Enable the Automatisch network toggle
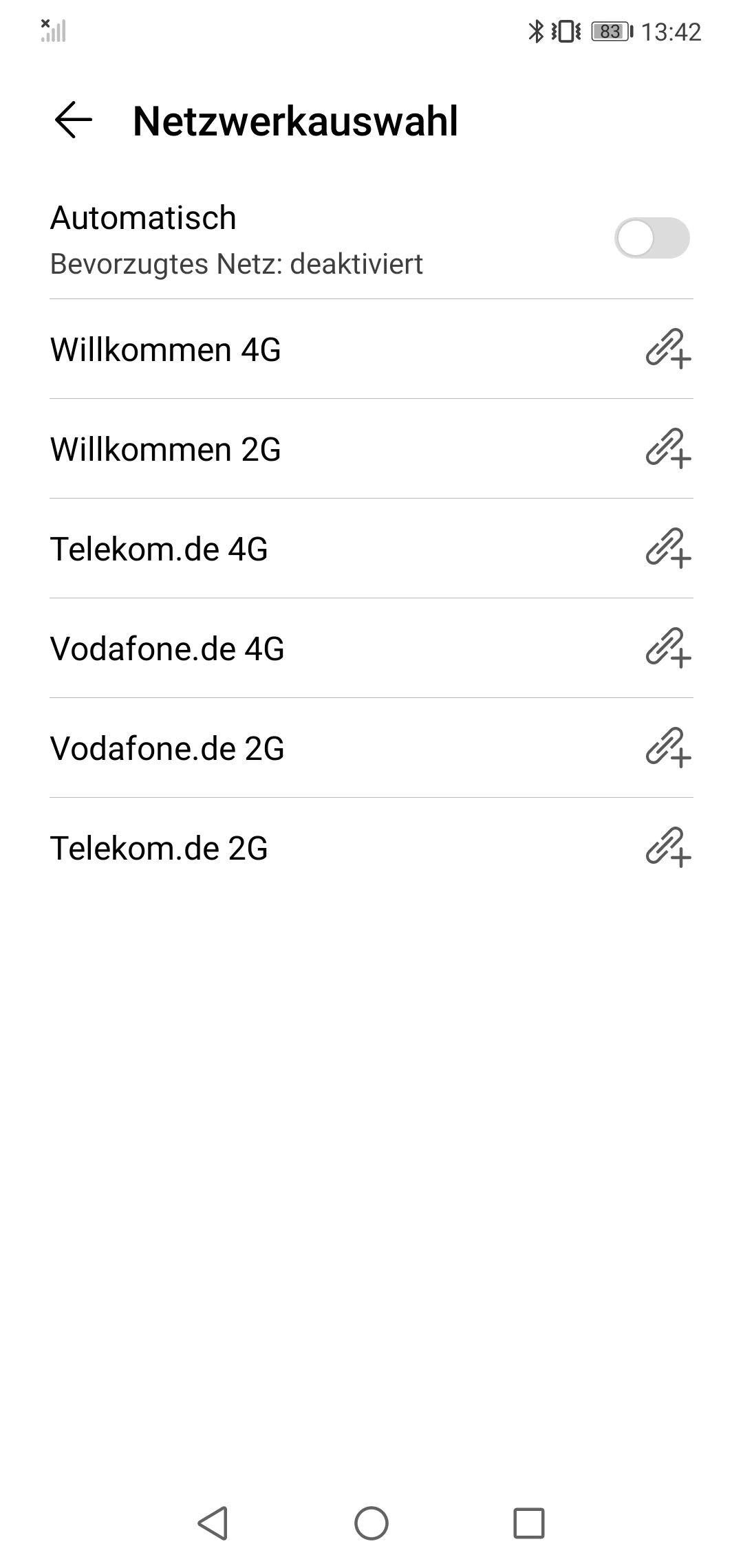The height and width of the screenshot is (1568, 743). [652, 238]
